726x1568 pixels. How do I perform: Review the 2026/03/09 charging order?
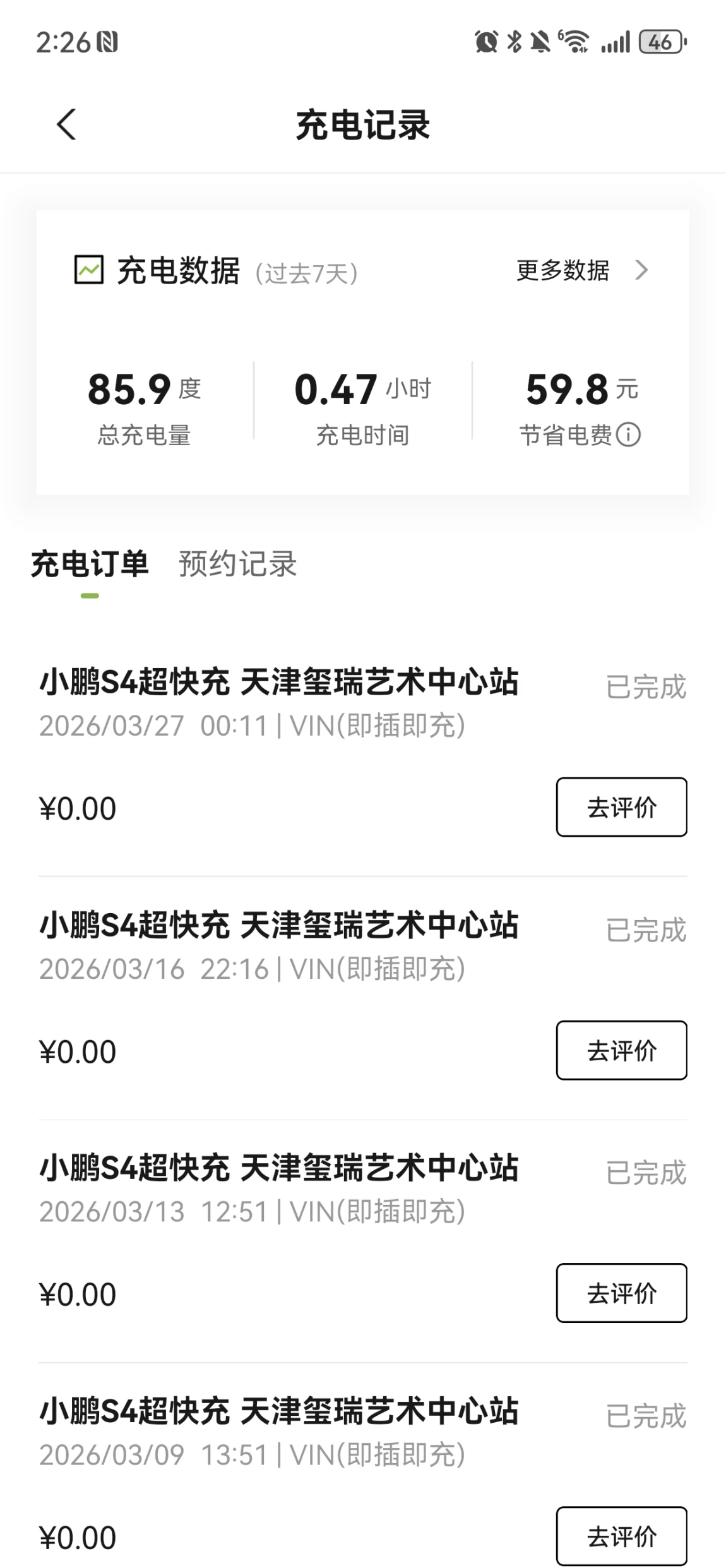tap(621, 1536)
